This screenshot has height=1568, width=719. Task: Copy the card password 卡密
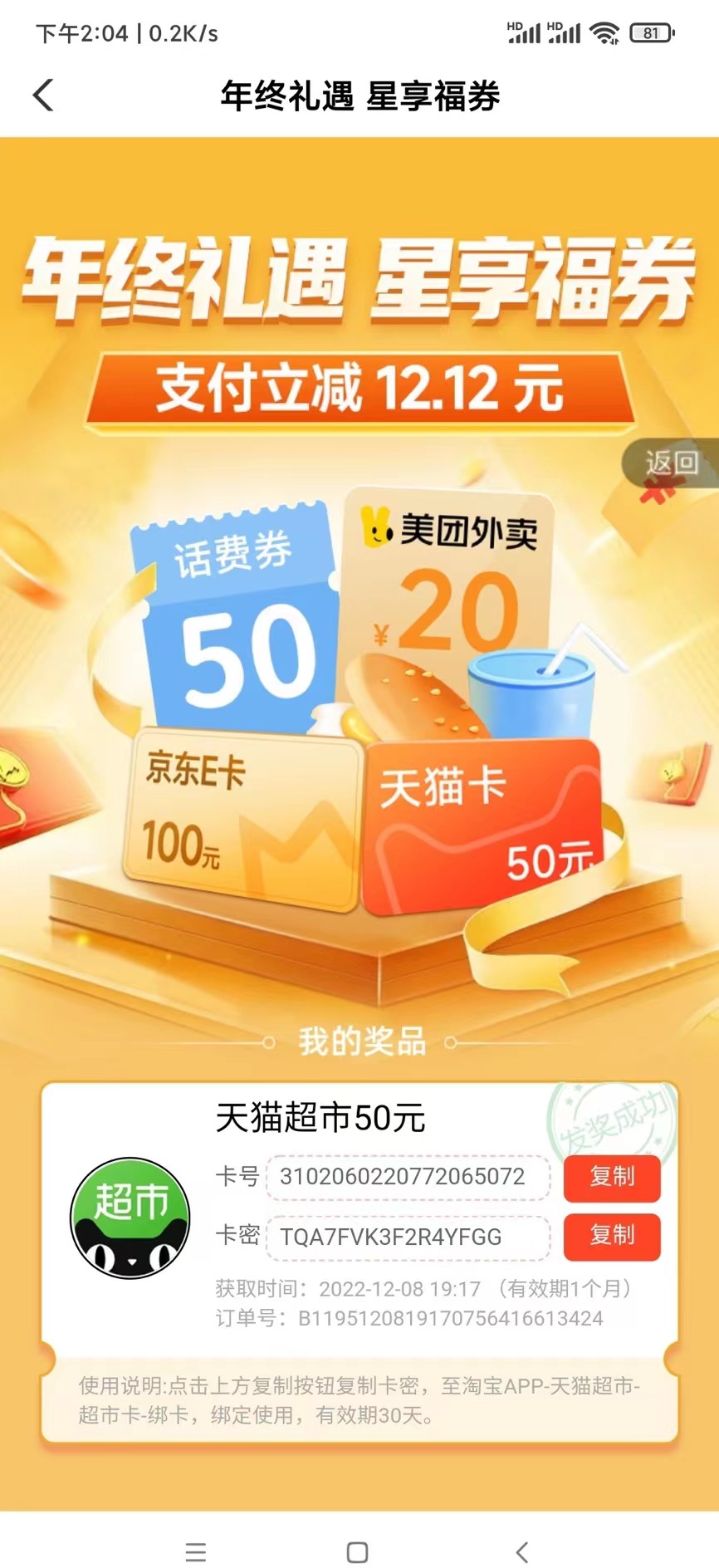[612, 1236]
